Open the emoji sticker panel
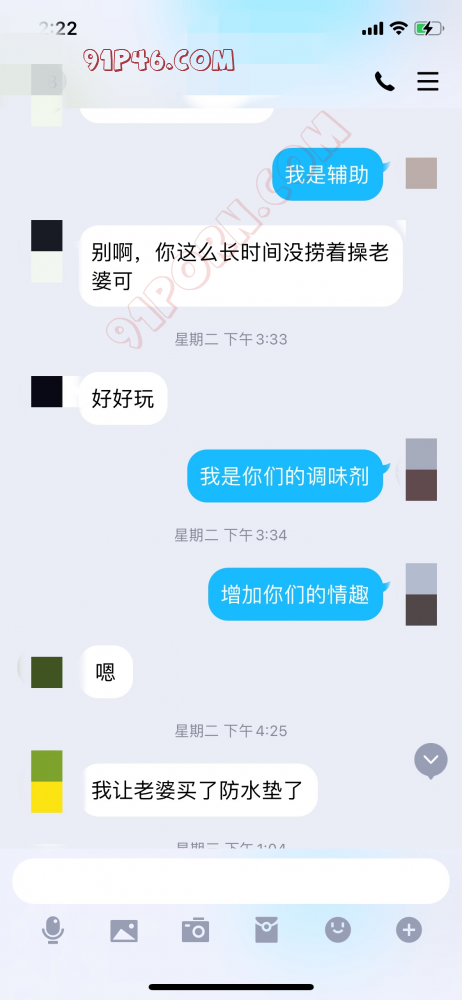This screenshot has height=1000, width=462. click(x=338, y=930)
